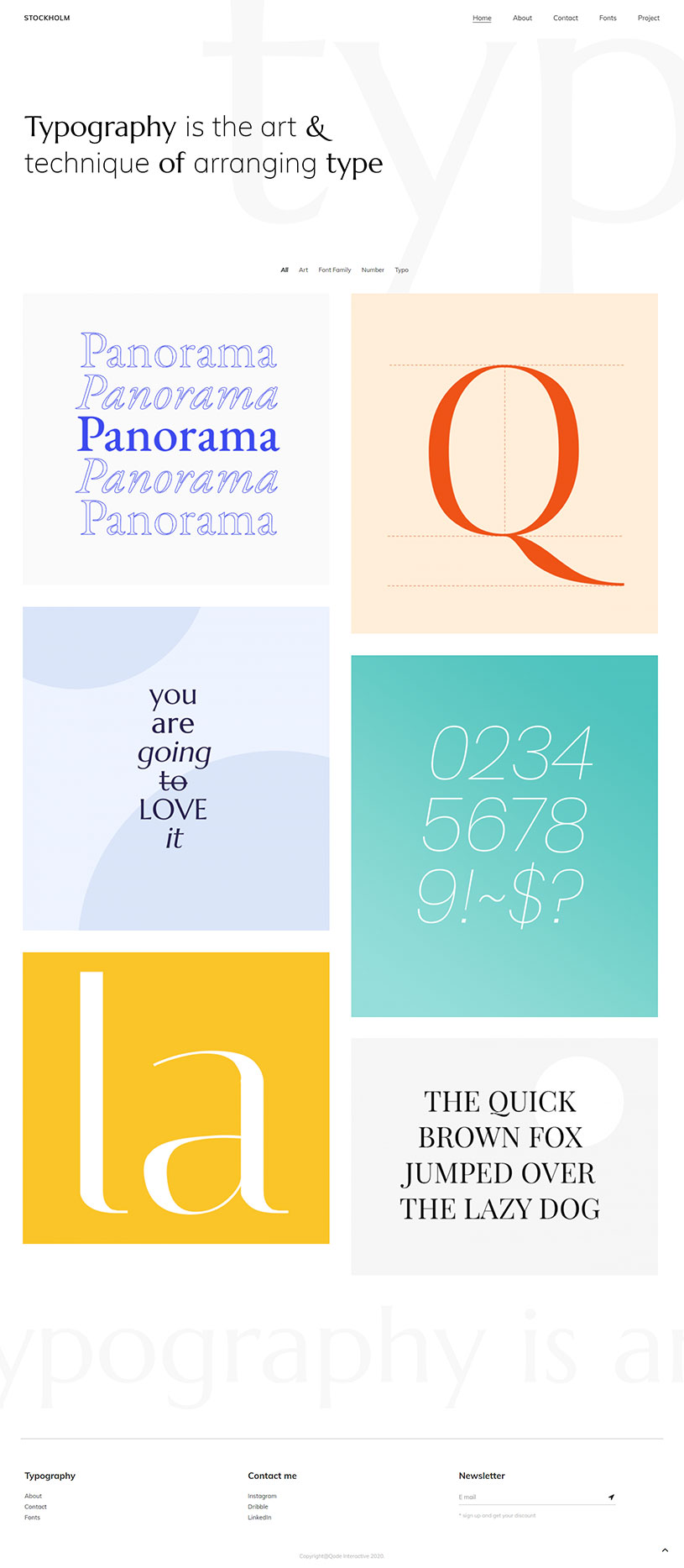
Task: Tap the back-to-top arrow
Action: click(x=665, y=1550)
